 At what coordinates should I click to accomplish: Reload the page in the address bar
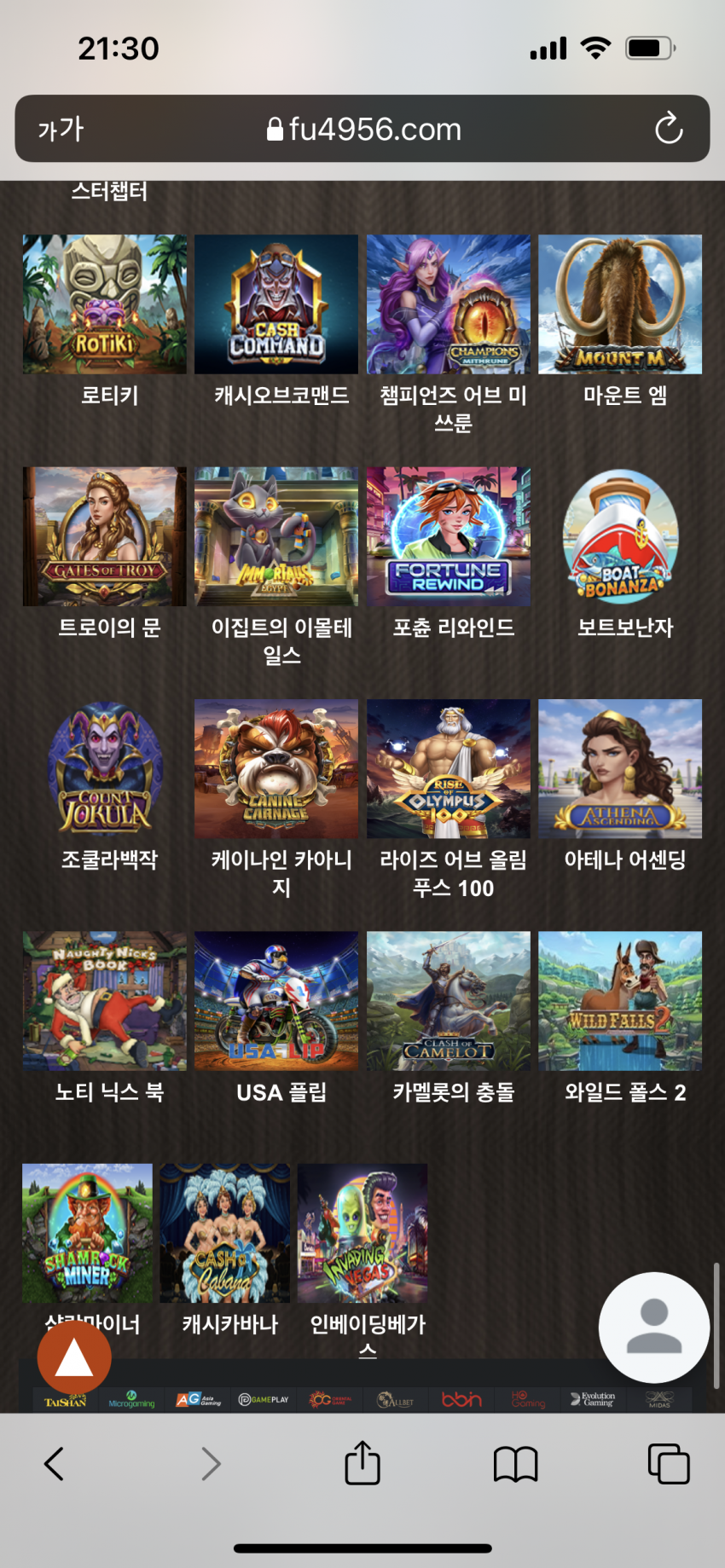[669, 129]
